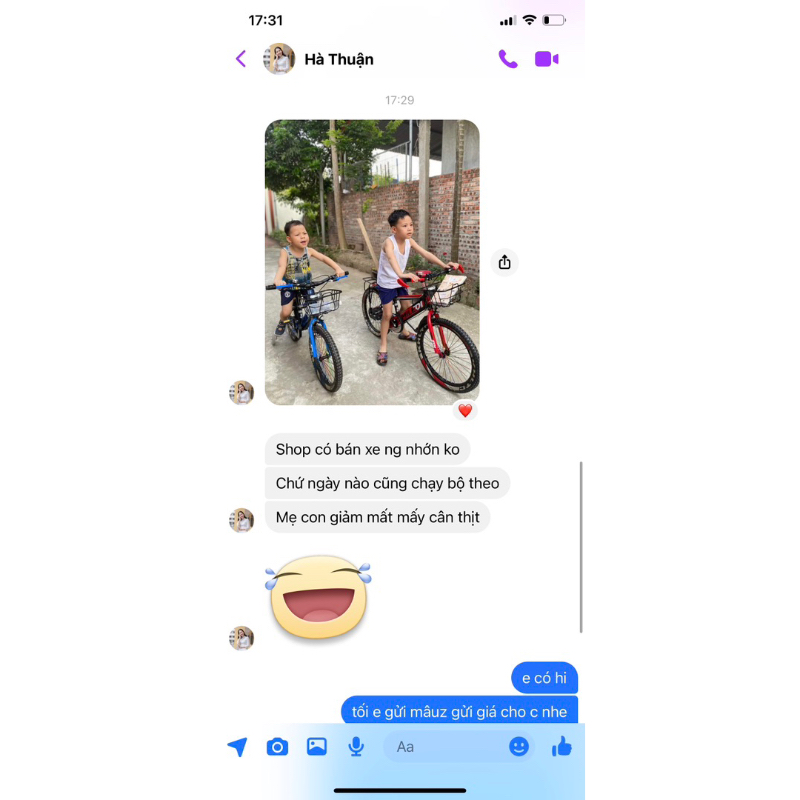Record a voice message with the microphone
Screen dimensions: 800x800
[356, 746]
